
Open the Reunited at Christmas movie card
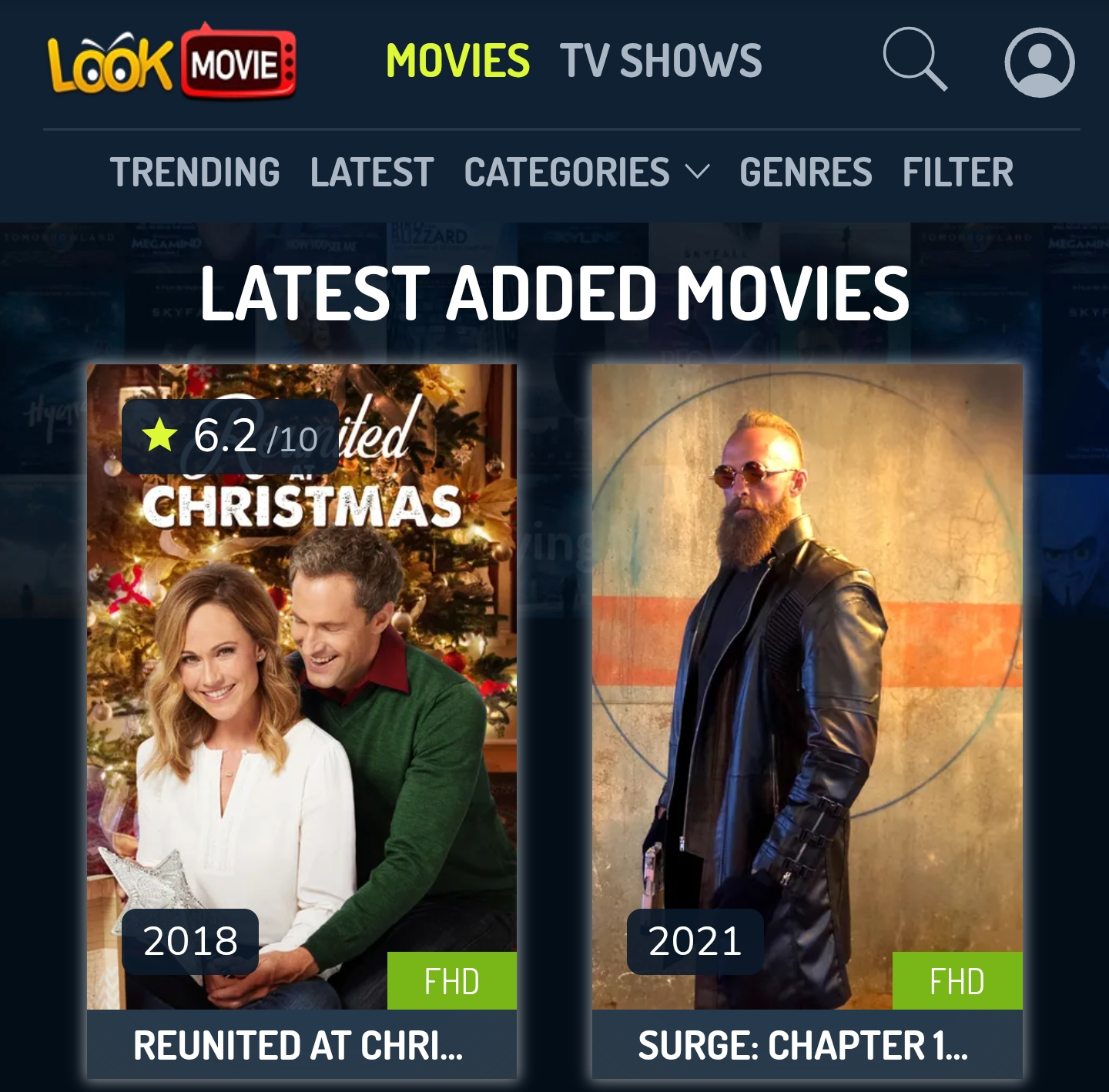click(301, 693)
